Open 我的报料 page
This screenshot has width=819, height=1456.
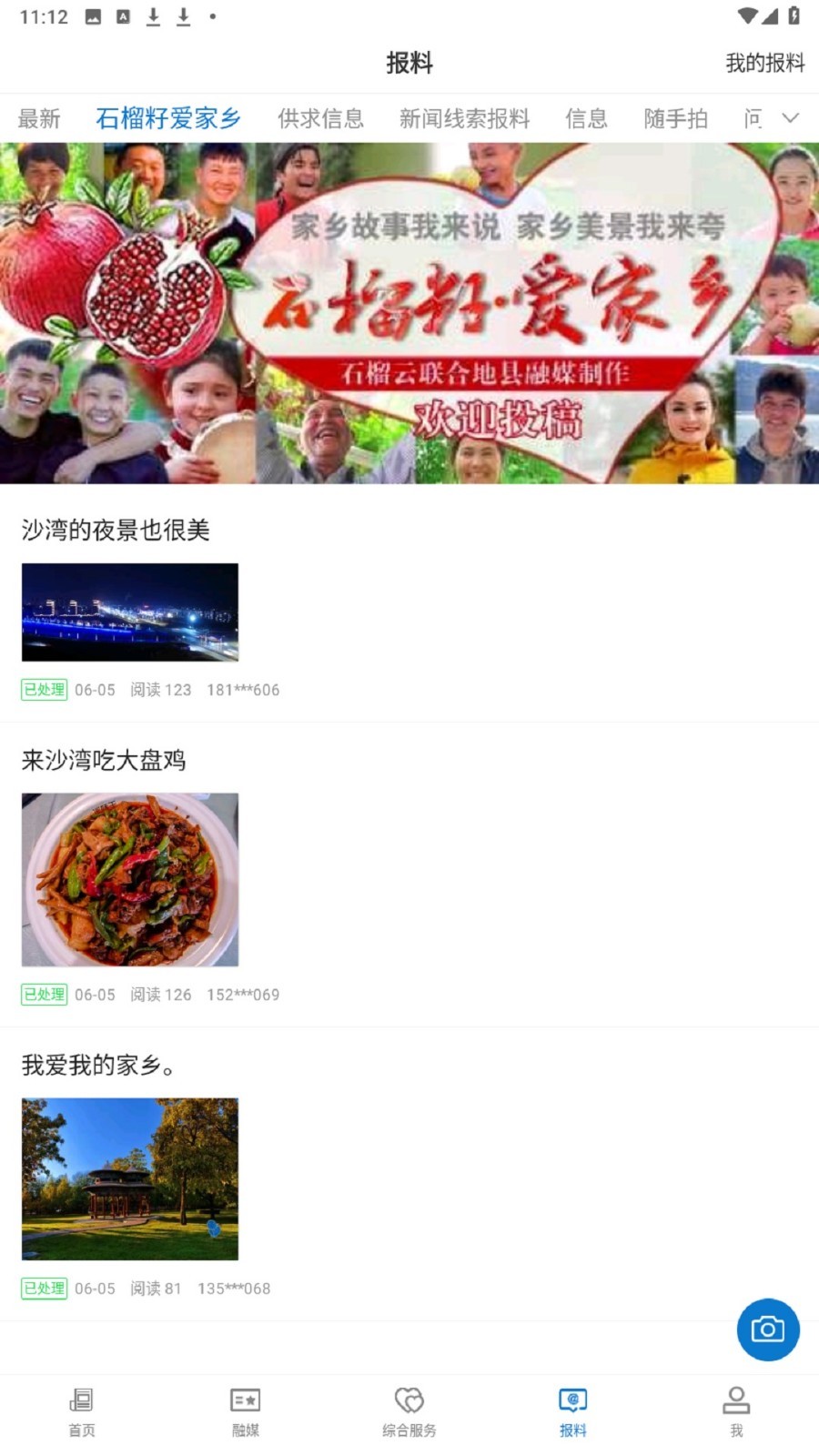click(x=764, y=63)
